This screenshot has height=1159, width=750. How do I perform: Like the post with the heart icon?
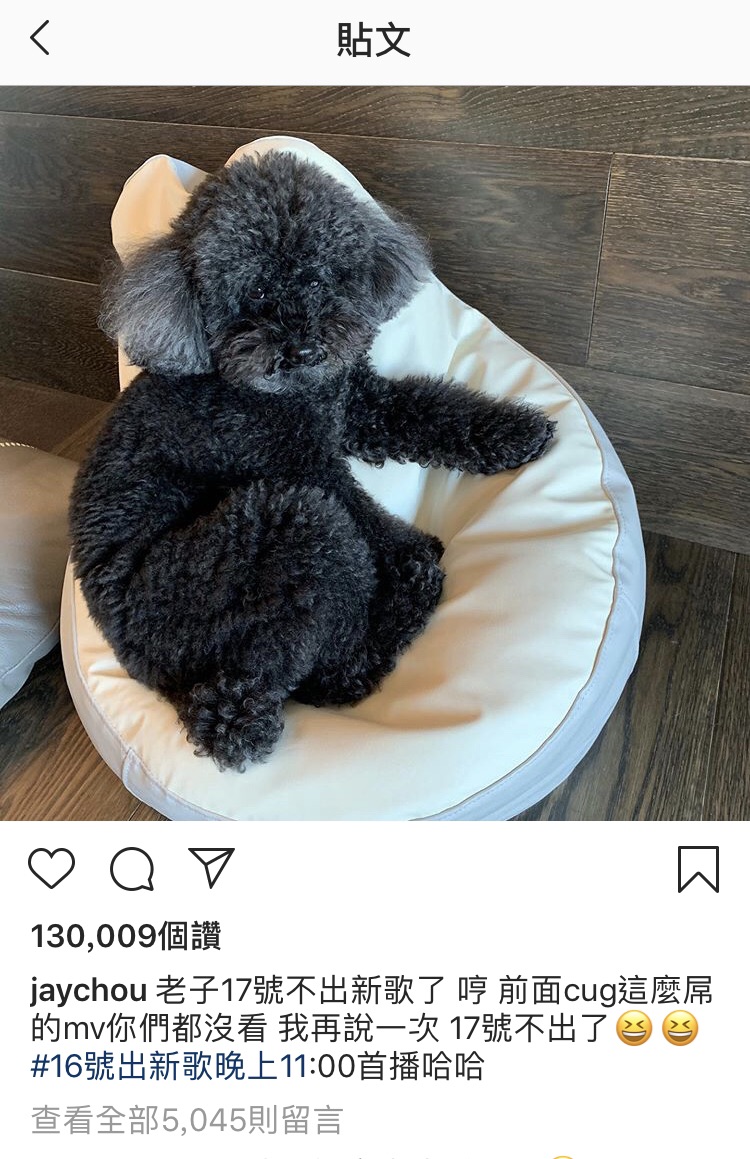pyautogui.click(x=52, y=868)
